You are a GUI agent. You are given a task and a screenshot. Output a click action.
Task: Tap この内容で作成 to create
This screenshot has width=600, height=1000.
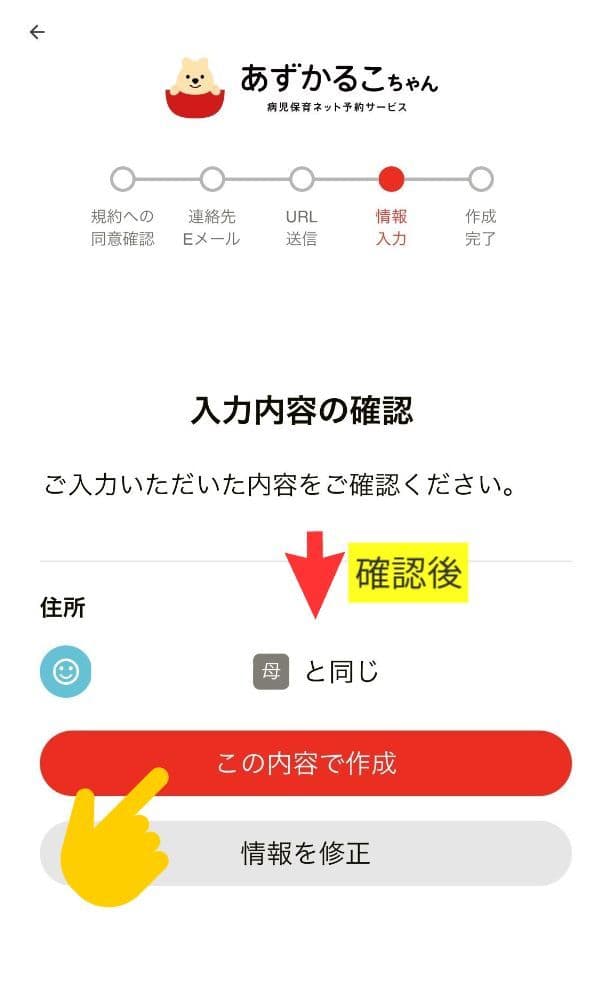(306, 763)
